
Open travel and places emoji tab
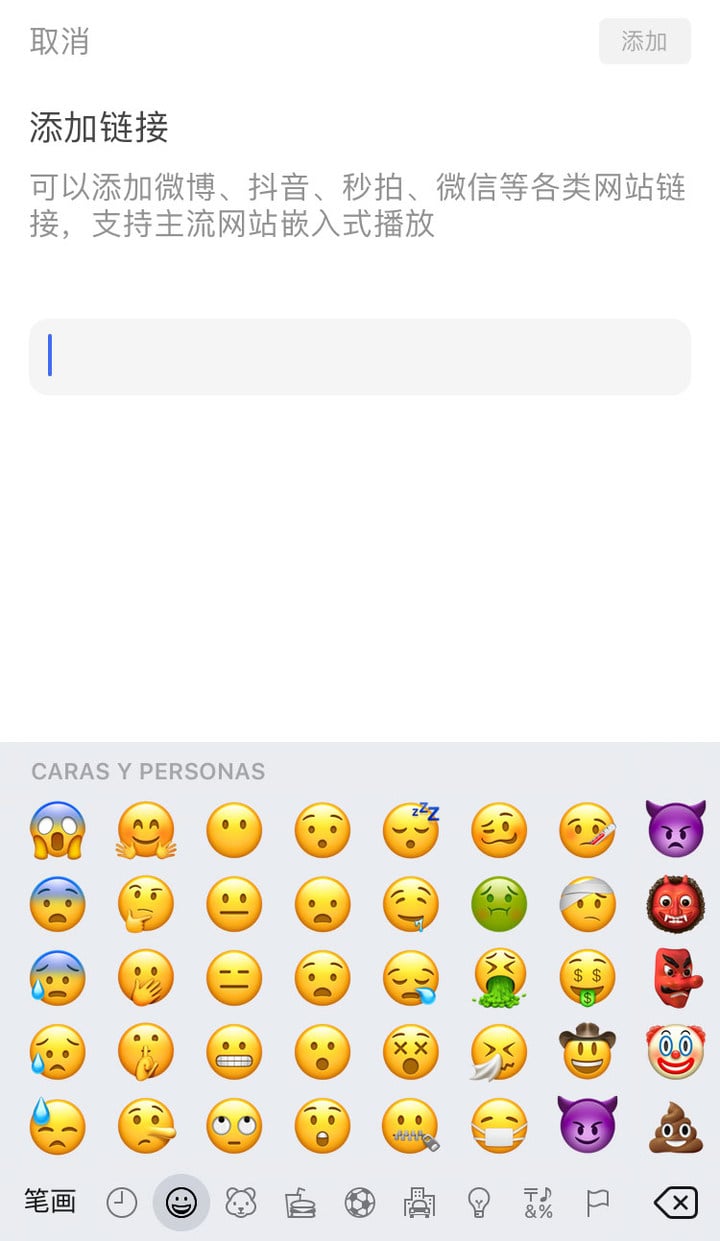click(418, 1202)
